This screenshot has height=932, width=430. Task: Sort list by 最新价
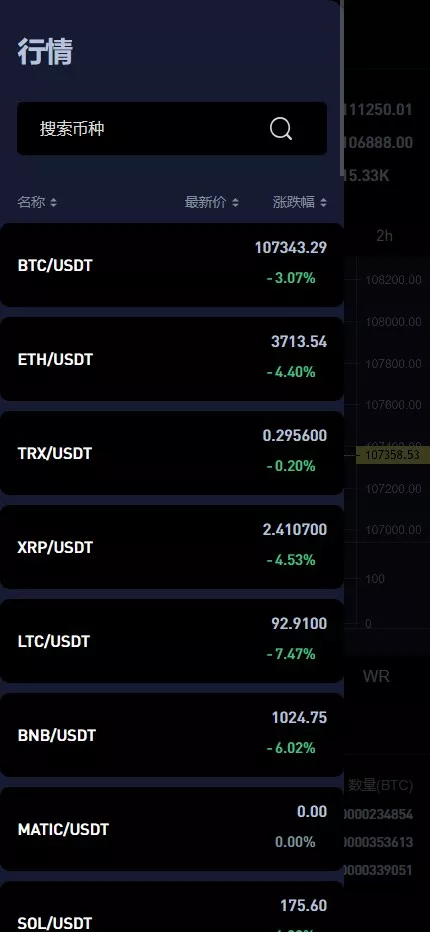(211, 202)
